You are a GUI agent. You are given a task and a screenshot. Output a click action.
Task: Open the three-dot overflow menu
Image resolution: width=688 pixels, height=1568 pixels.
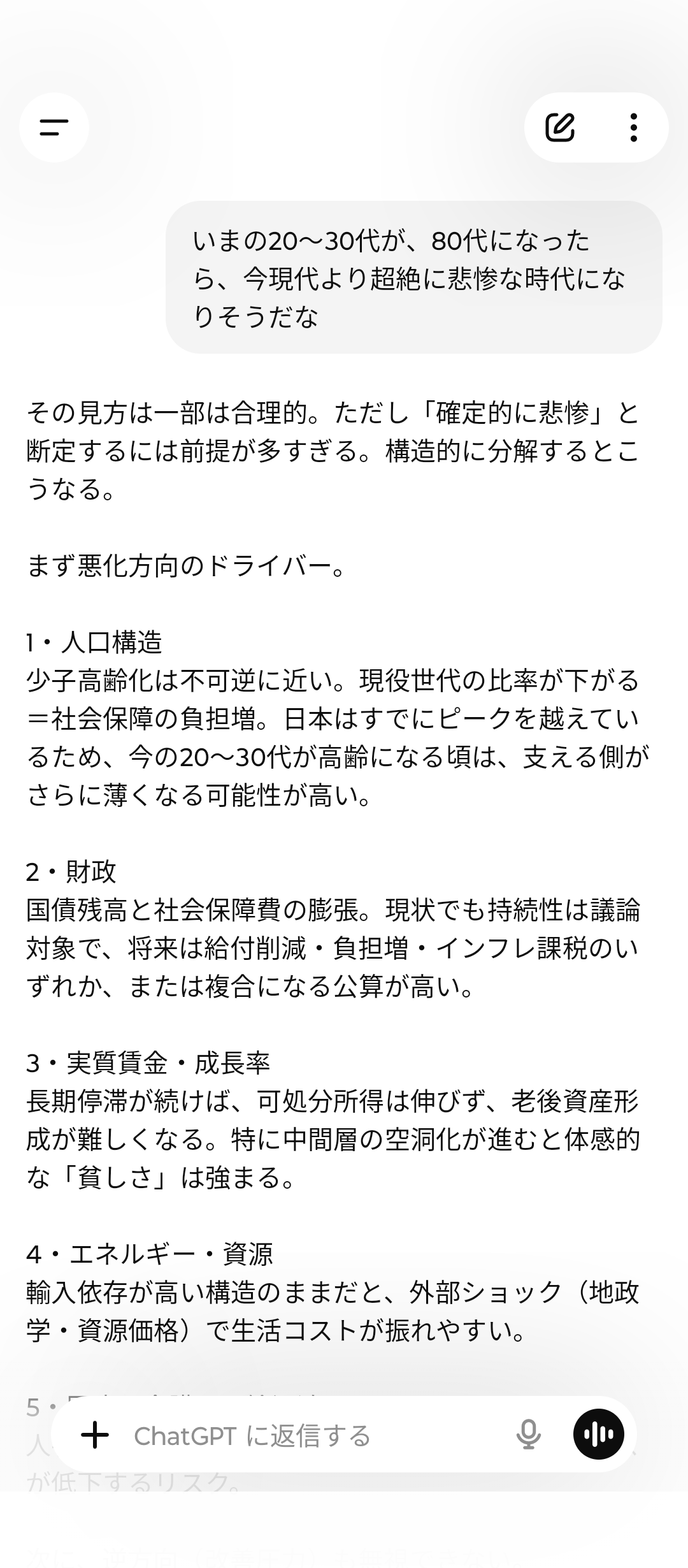[x=633, y=127]
